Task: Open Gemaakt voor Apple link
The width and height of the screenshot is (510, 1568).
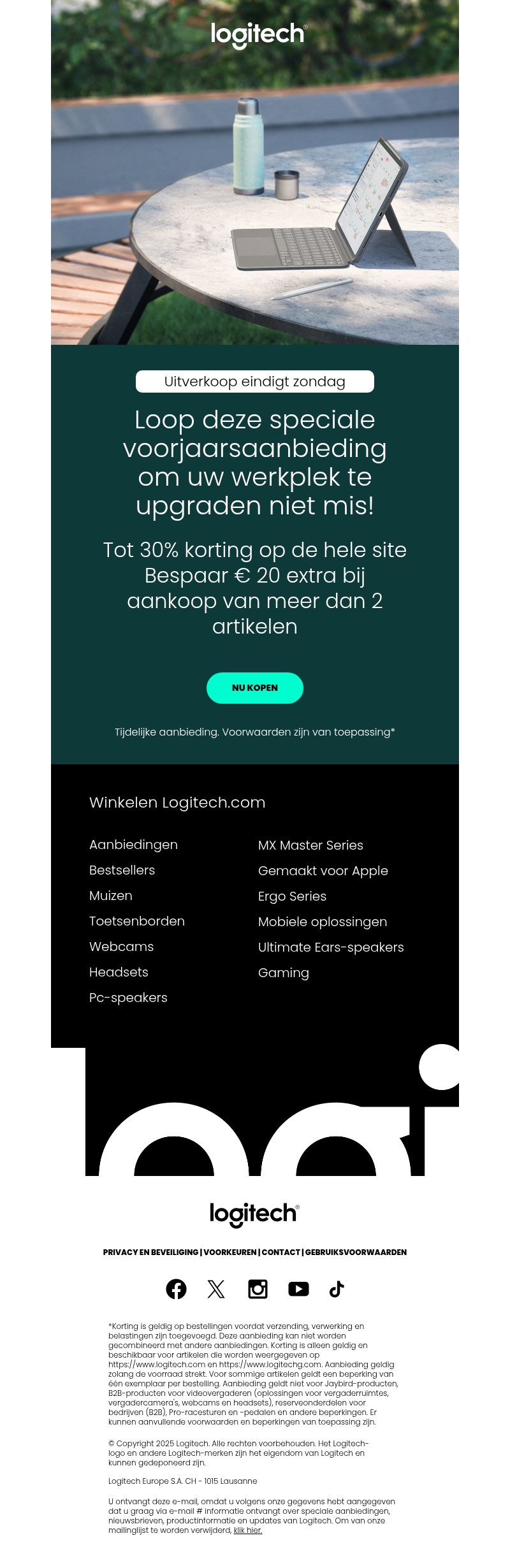Action: [323, 871]
